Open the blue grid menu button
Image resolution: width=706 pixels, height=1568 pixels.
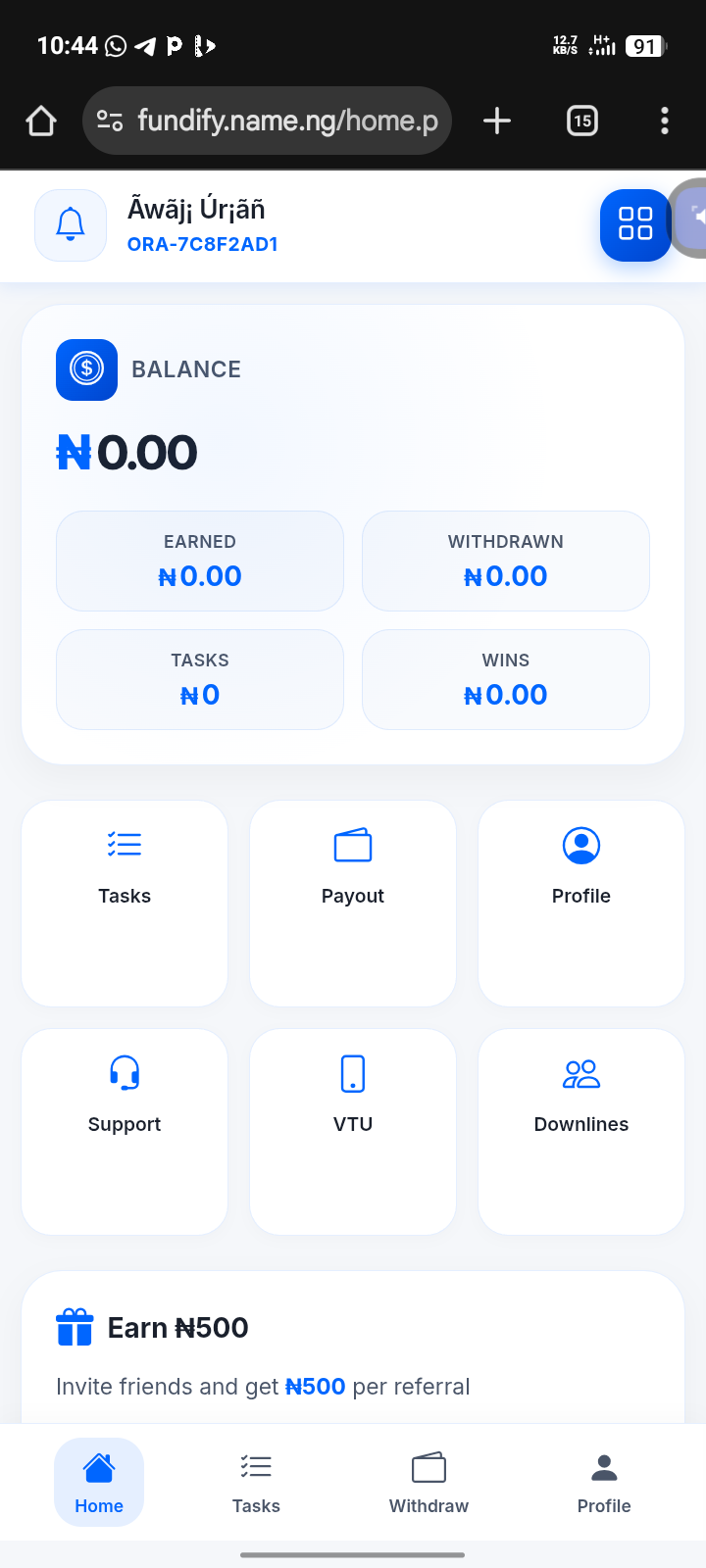click(x=635, y=225)
